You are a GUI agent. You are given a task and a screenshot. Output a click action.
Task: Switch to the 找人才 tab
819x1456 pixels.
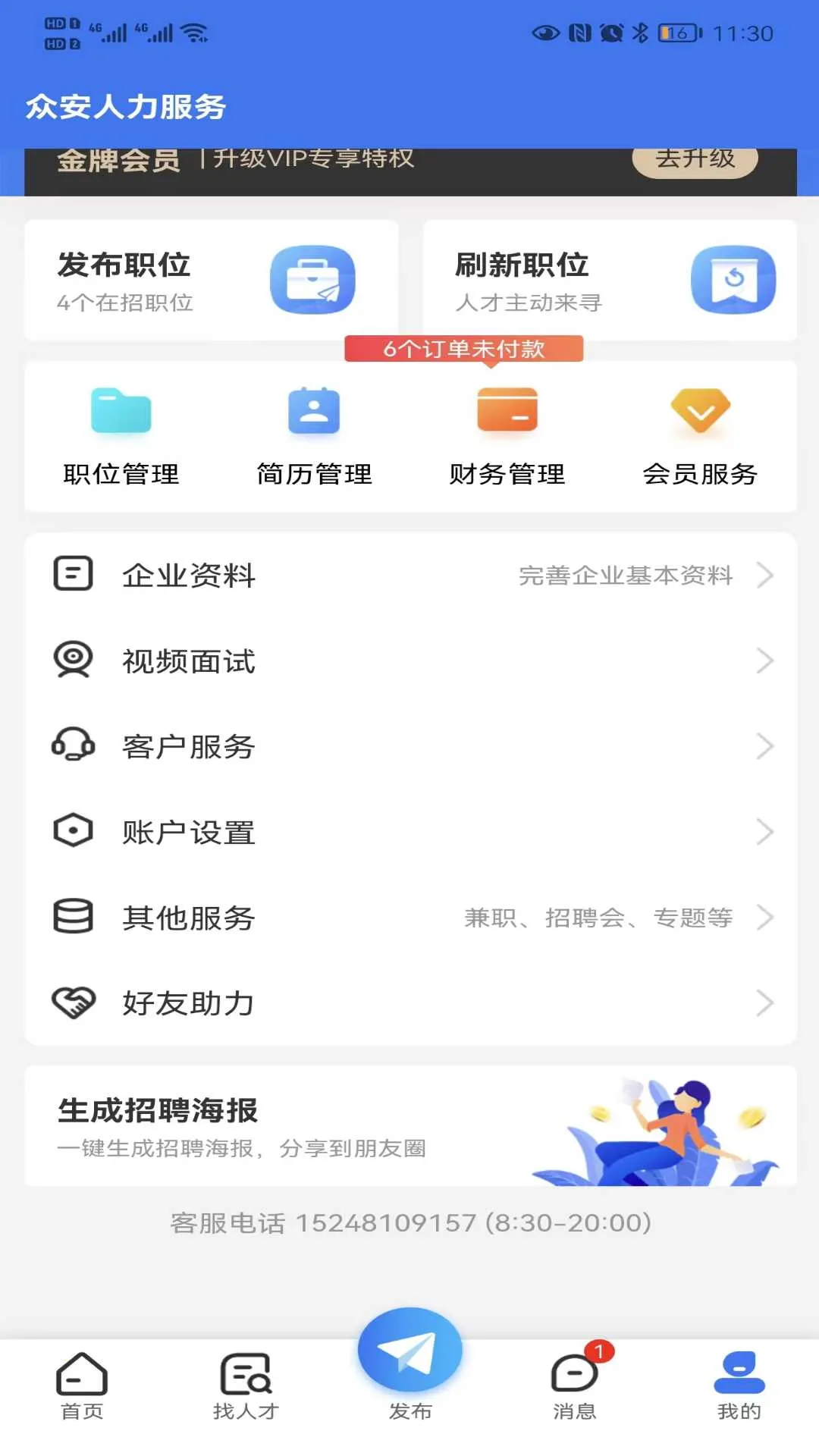(x=246, y=1385)
